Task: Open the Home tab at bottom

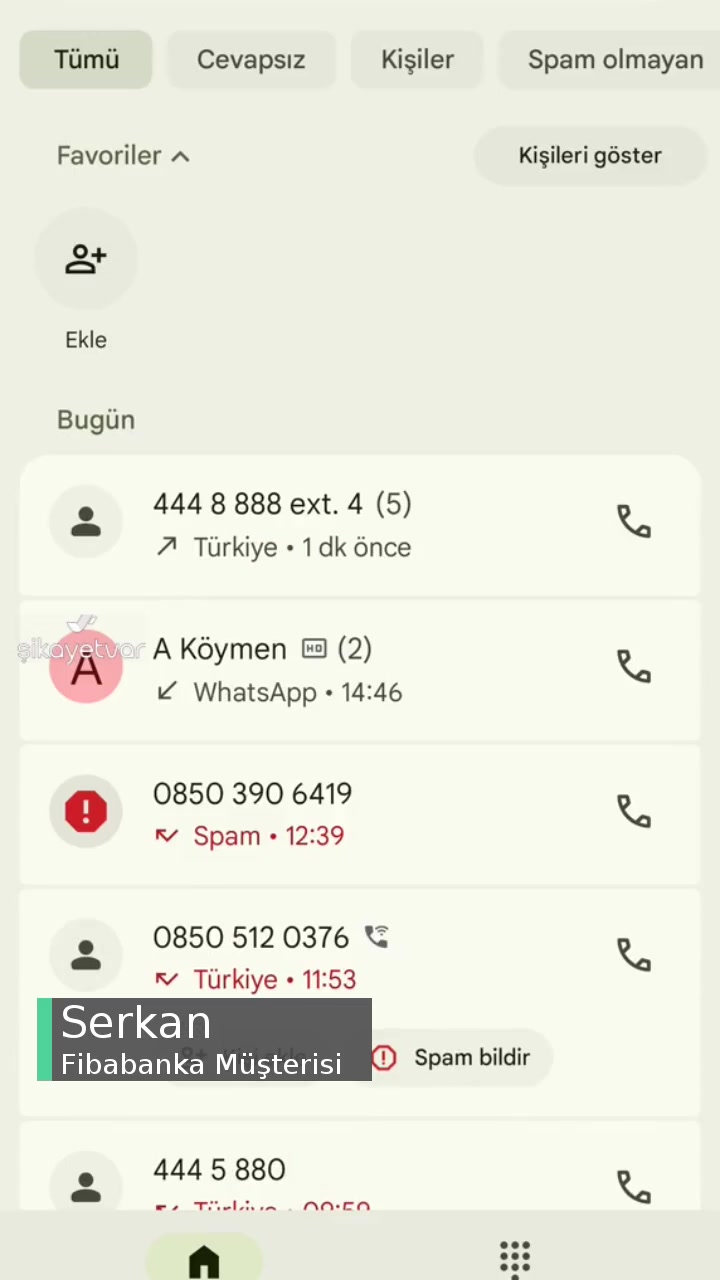Action: (x=204, y=1260)
